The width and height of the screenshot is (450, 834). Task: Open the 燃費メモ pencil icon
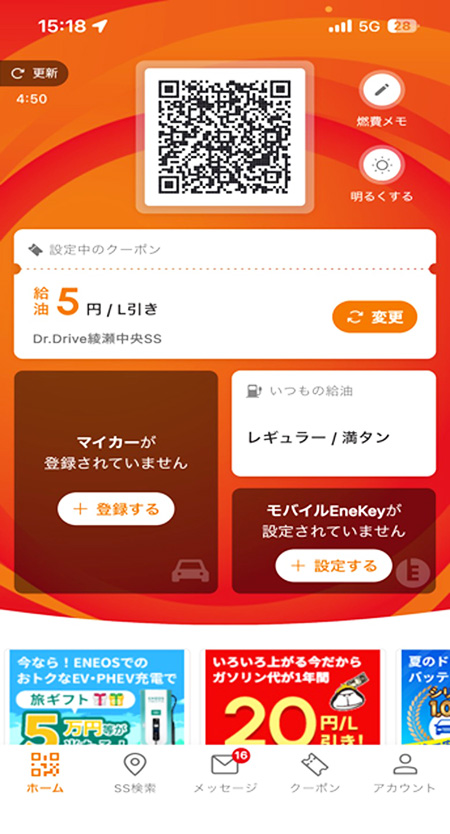(381, 90)
